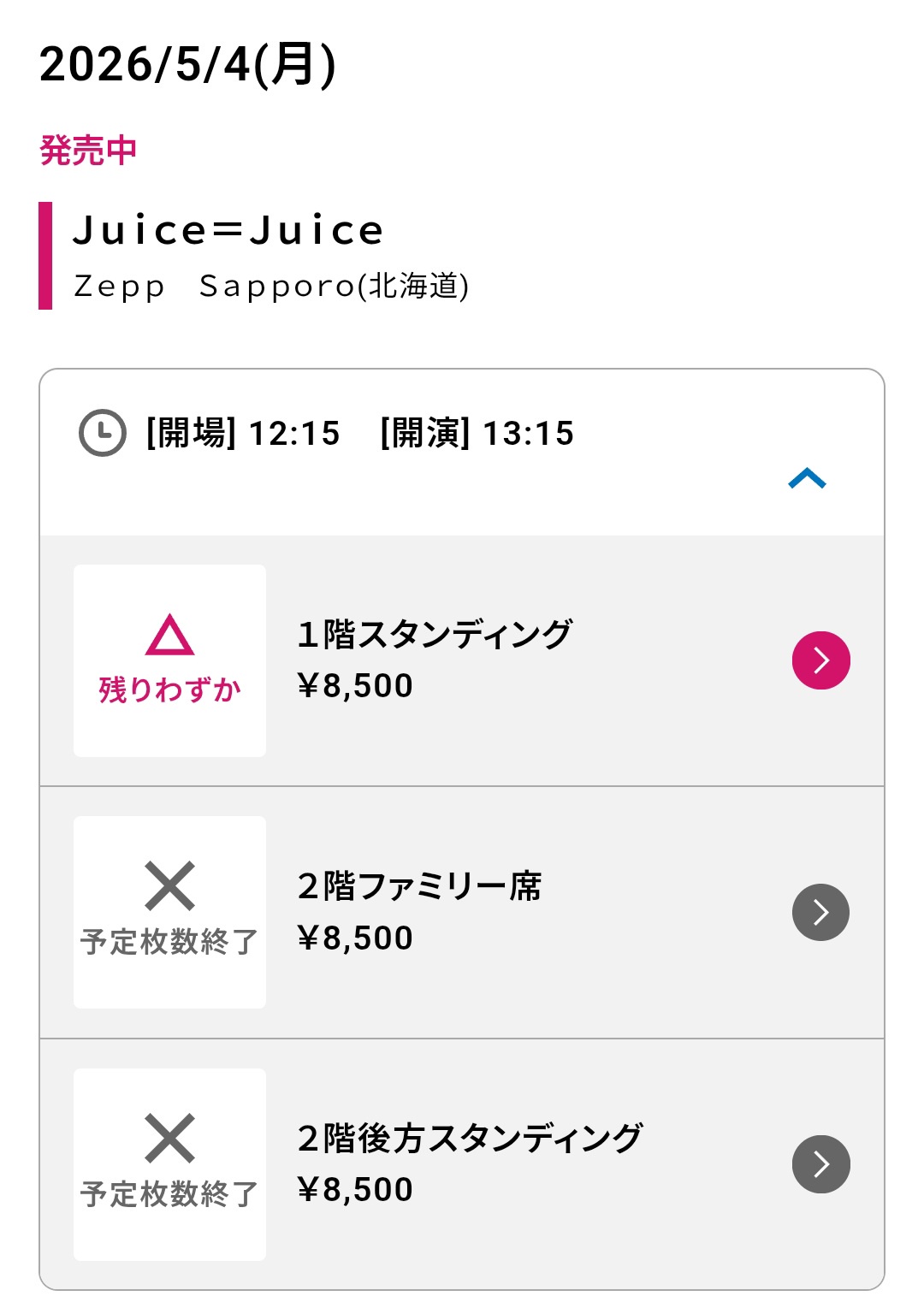Open the 2階ファミリー席 ticket arrow

tap(820, 912)
